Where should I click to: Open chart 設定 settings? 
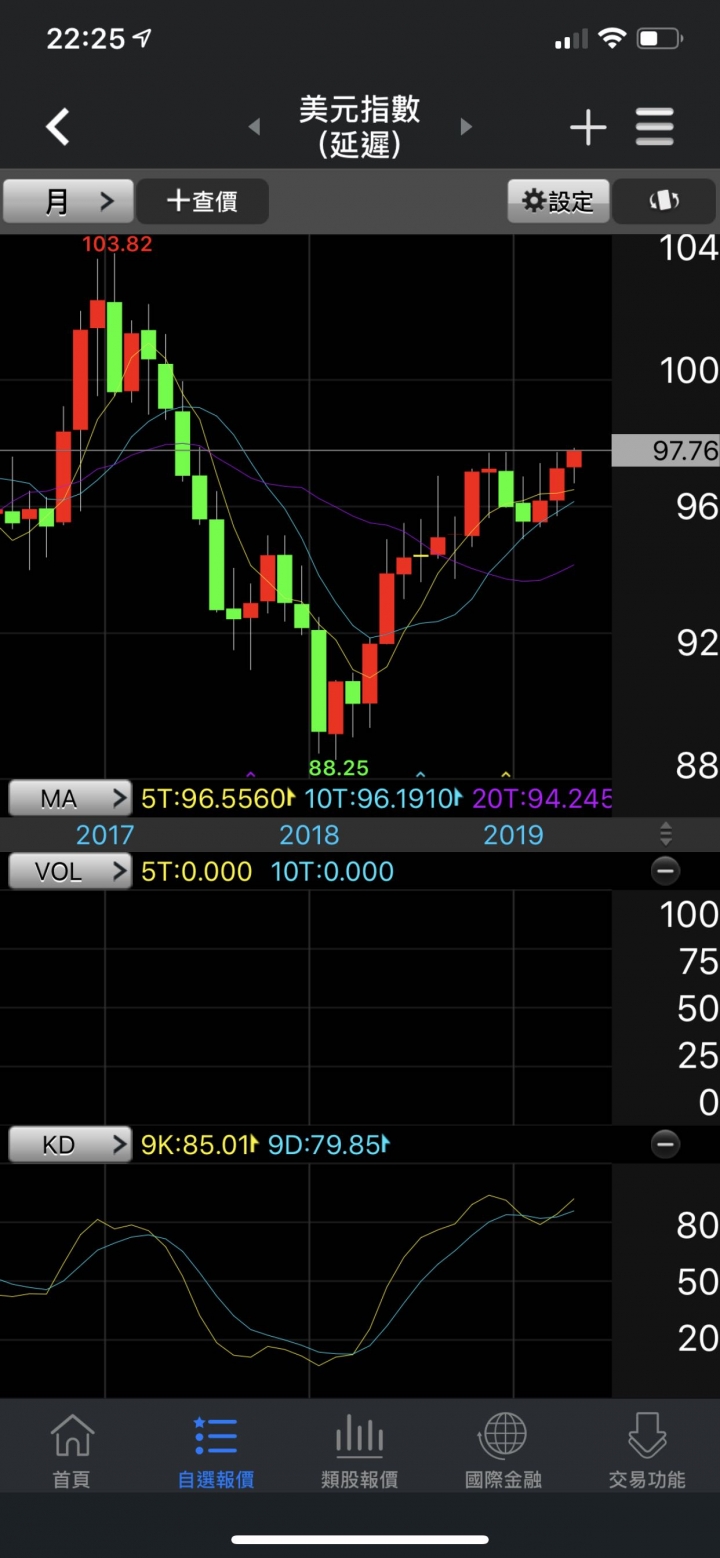[x=558, y=201]
